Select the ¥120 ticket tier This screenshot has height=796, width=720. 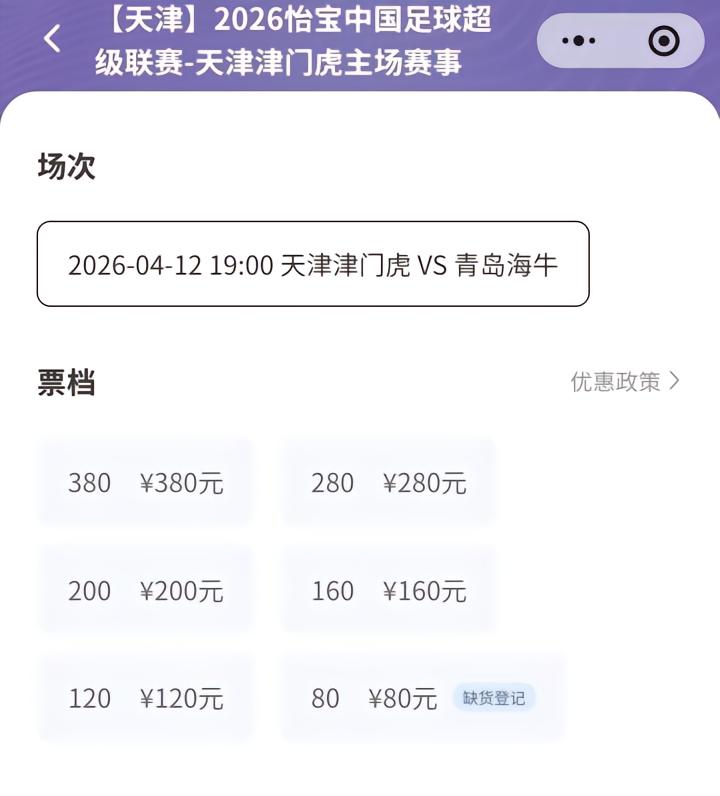146,698
